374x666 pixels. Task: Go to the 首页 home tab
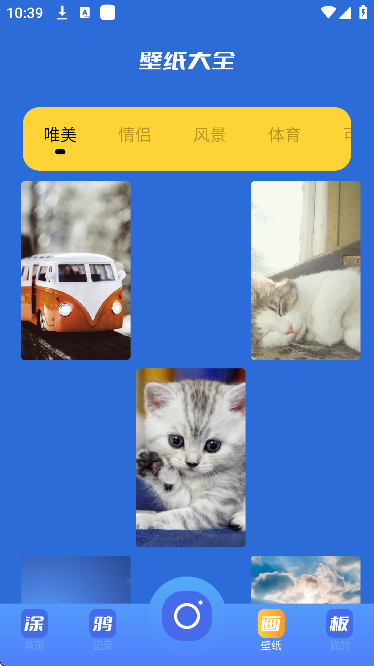coord(34,629)
